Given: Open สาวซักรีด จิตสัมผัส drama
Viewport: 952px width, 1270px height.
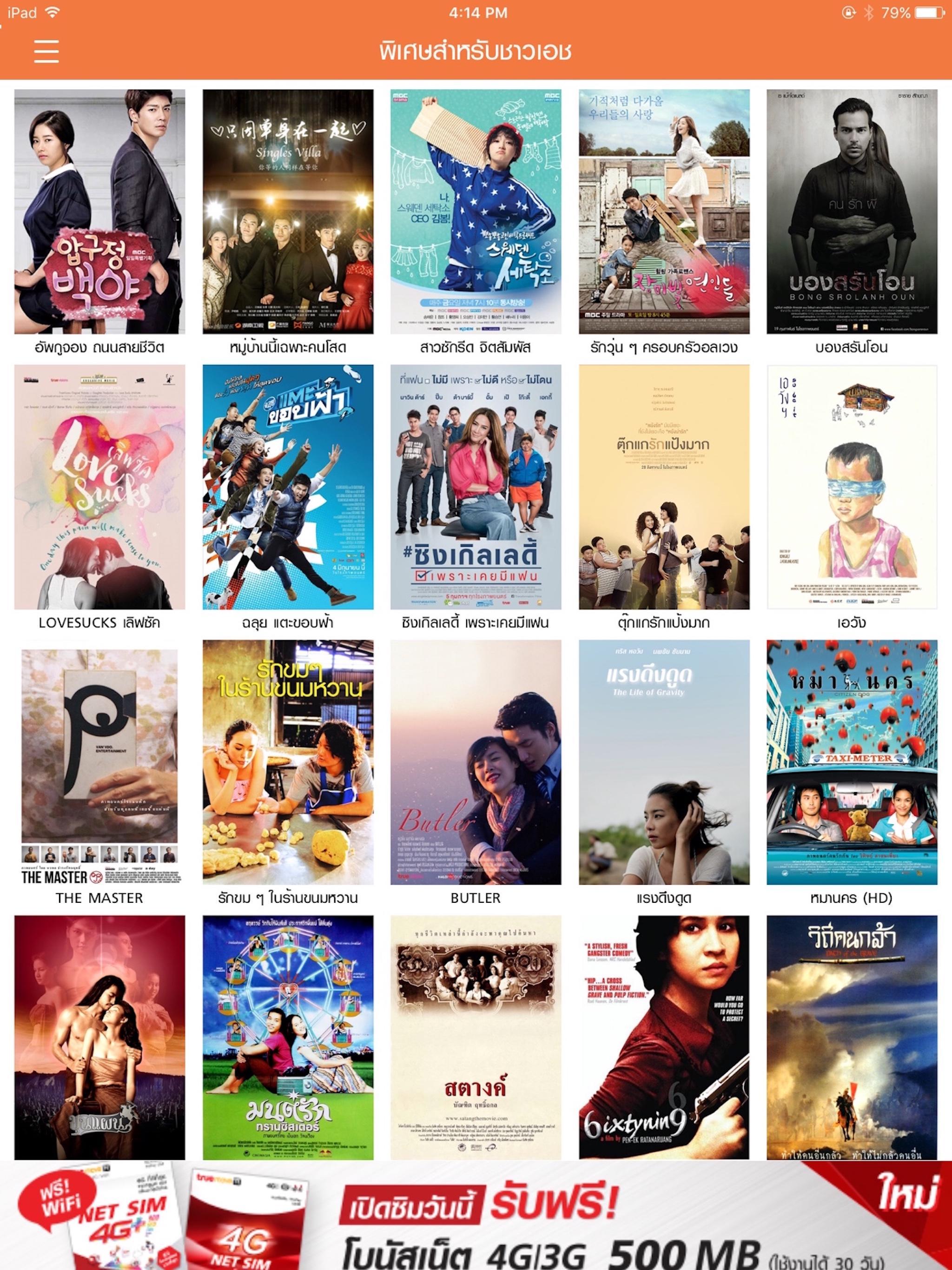Looking at the screenshot, I should pos(476,212).
